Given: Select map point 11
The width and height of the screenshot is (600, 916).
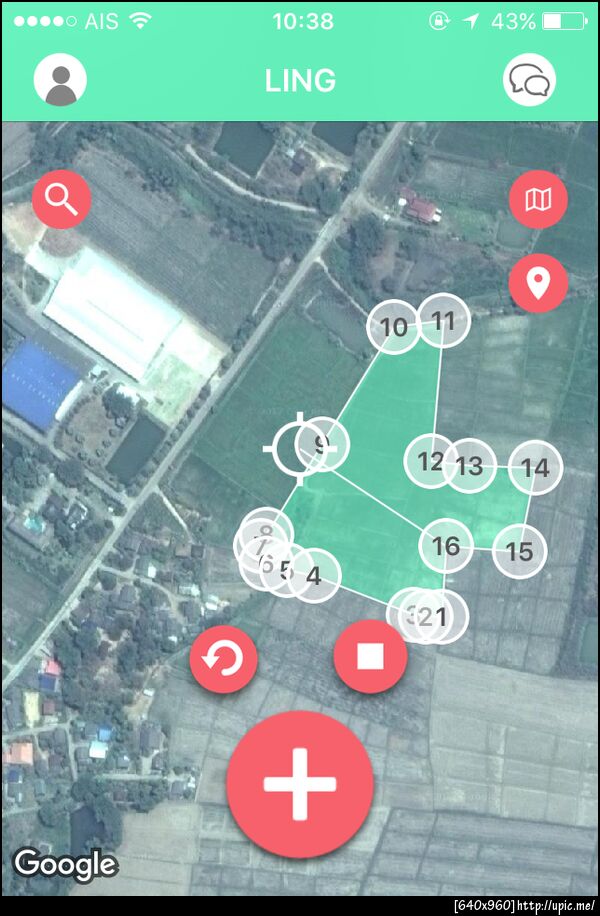Looking at the screenshot, I should tap(443, 321).
